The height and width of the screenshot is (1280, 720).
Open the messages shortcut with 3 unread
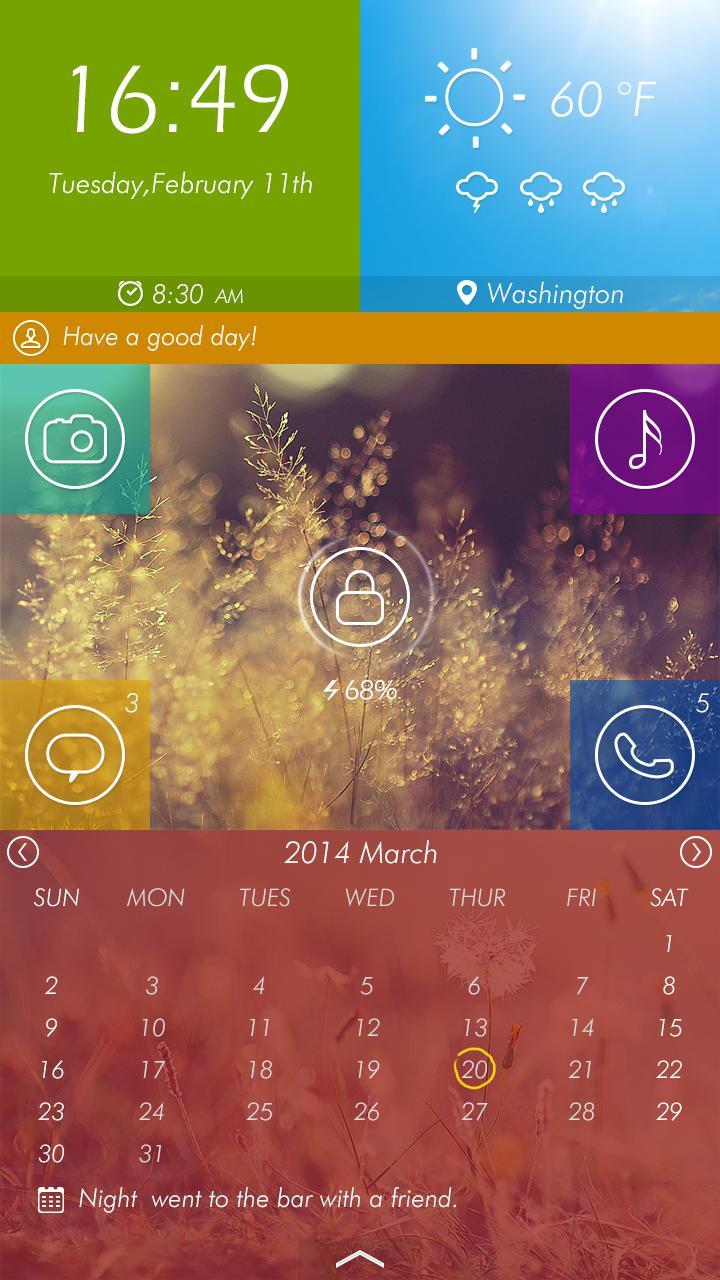pyautogui.click(x=75, y=755)
